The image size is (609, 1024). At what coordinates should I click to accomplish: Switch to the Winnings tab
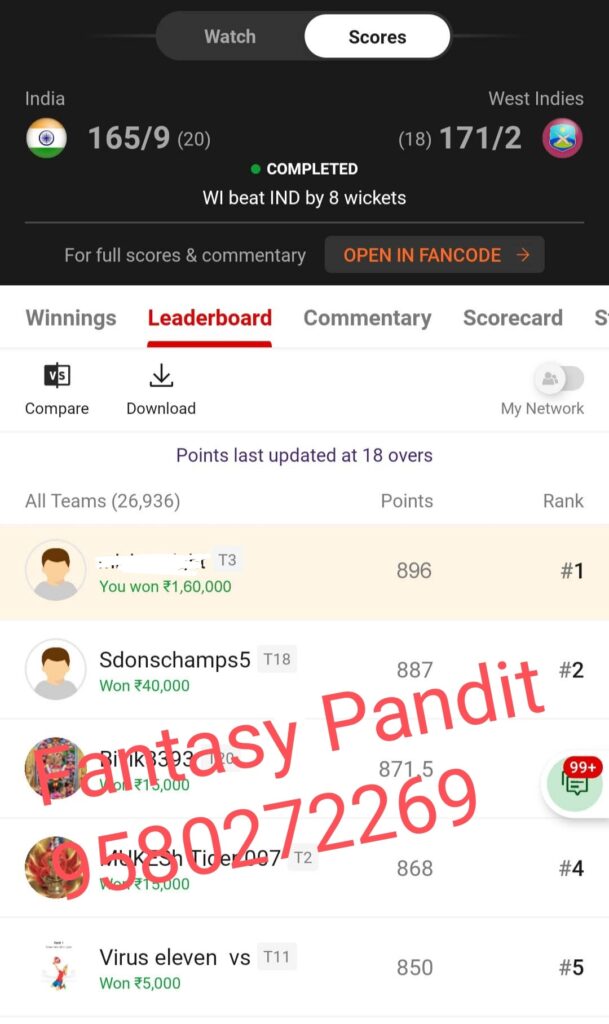70,318
